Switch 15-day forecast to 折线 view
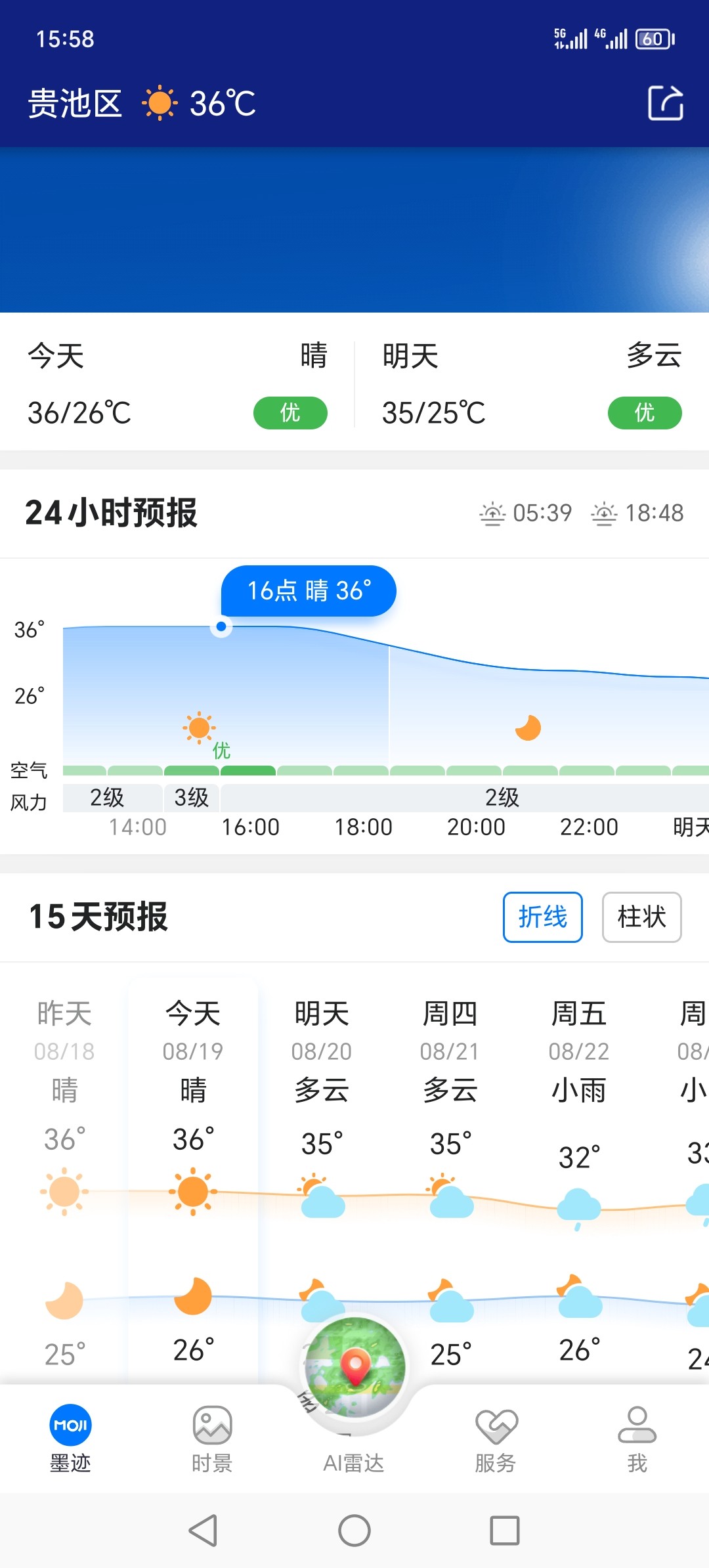This screenshot has height=1568, width=709. click(x=542, y=917)
